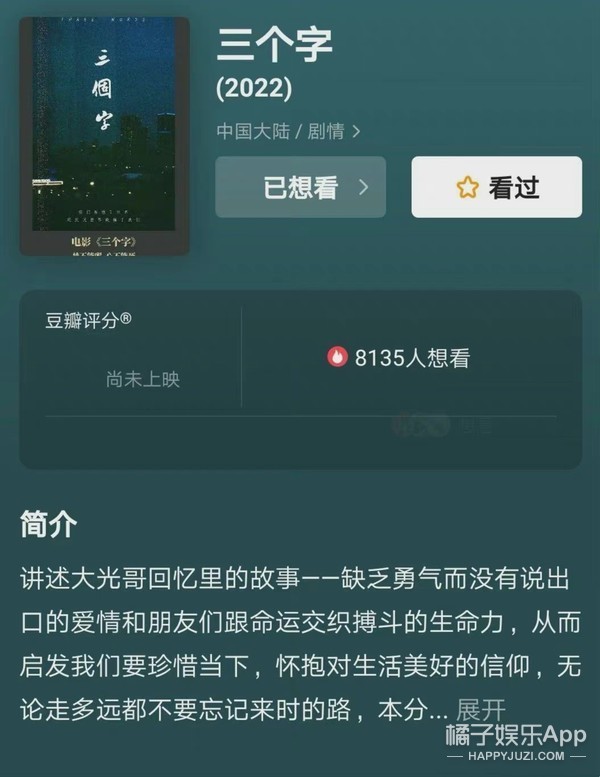600x777 pixels.
Task: Tap the 已想看 button
Action: tap(300, 187)
